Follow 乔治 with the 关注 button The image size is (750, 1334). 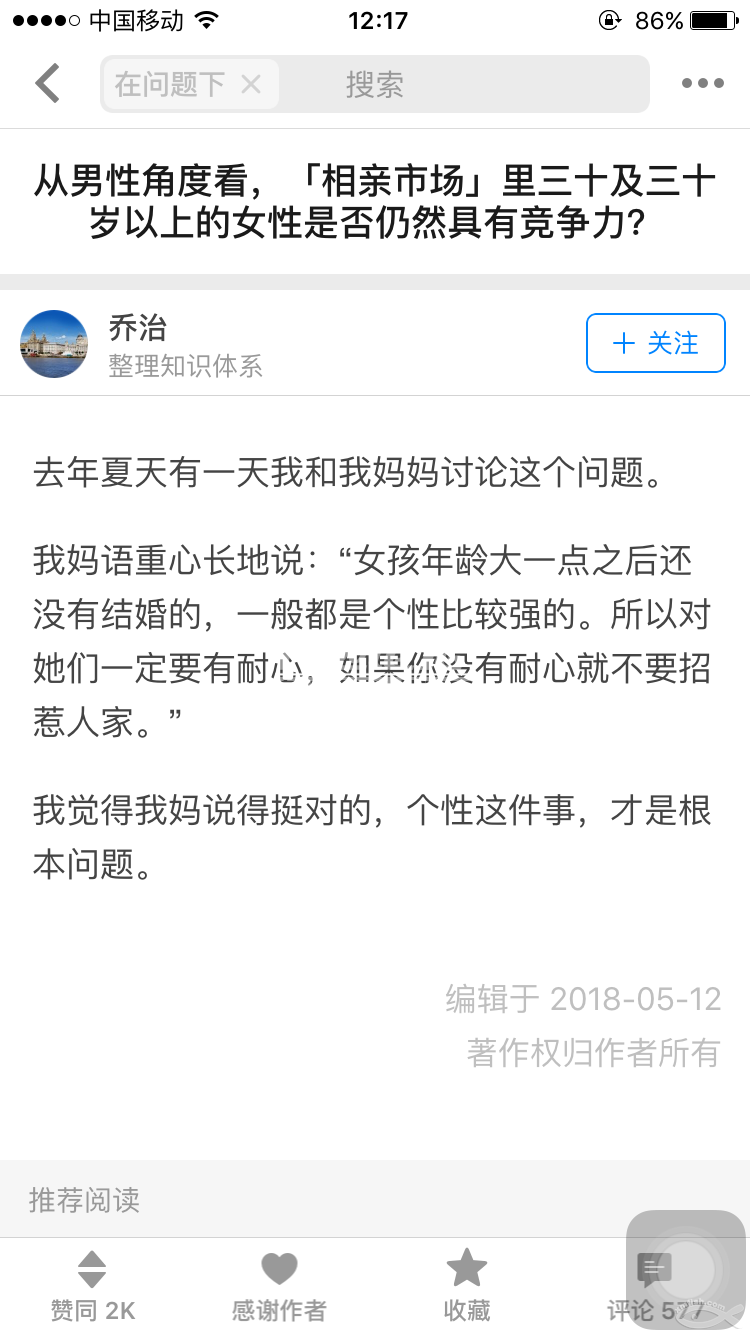pyautogui.click(x=655, y=343)
